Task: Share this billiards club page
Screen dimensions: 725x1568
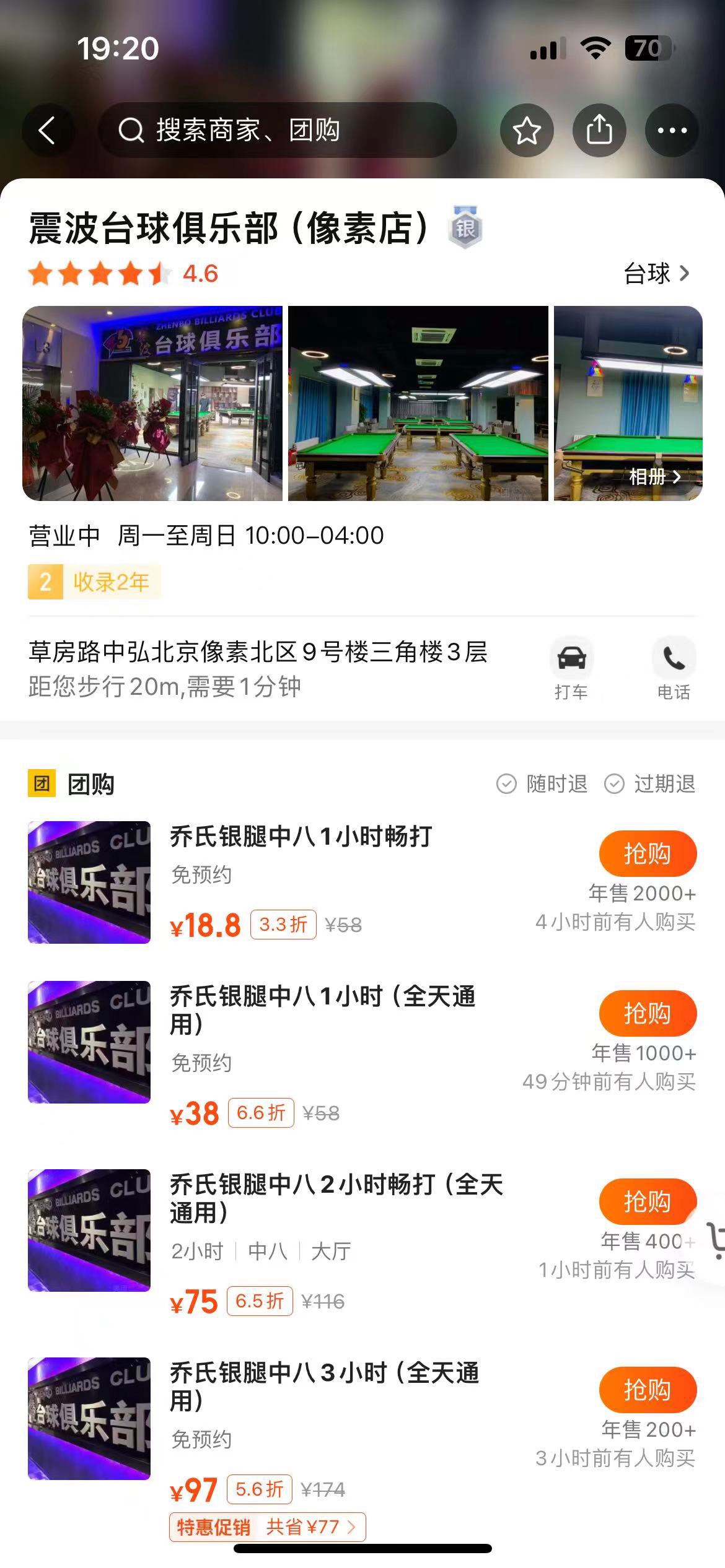Action: 599,130
